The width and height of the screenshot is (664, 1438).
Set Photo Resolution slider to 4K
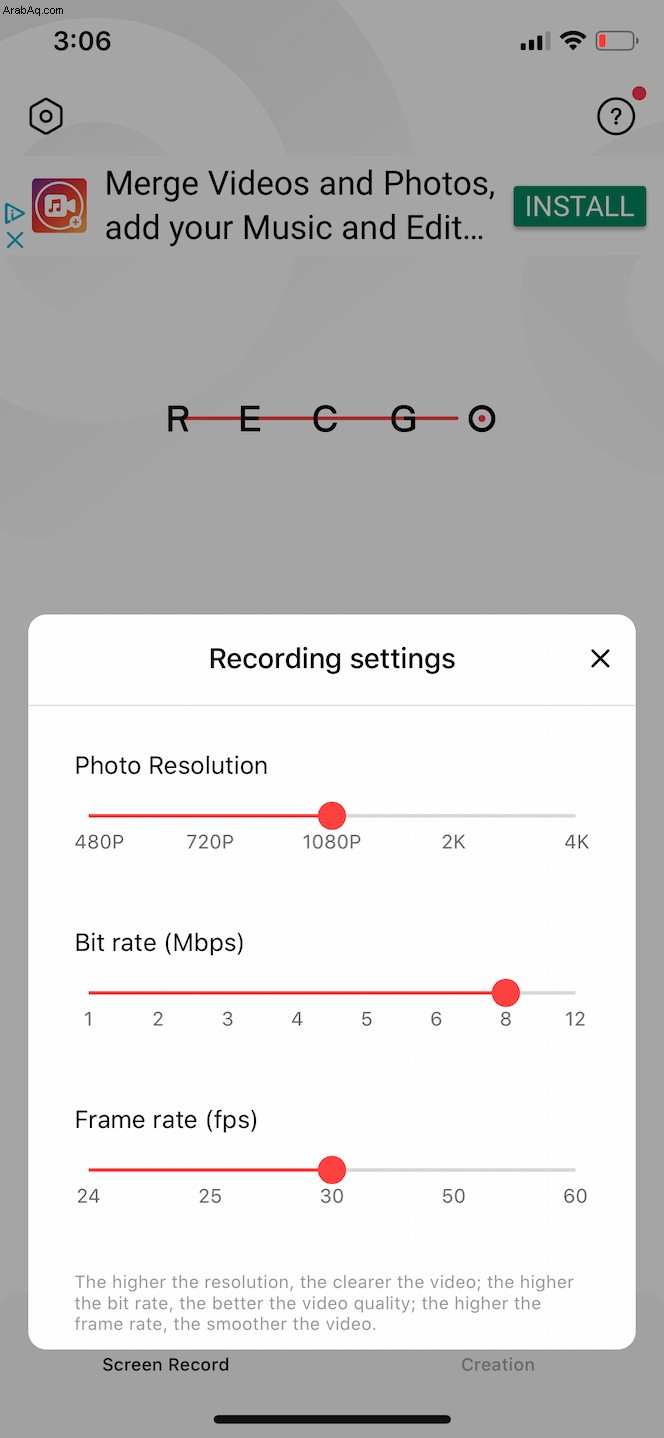pyautogui.click(x=575, y=816)
